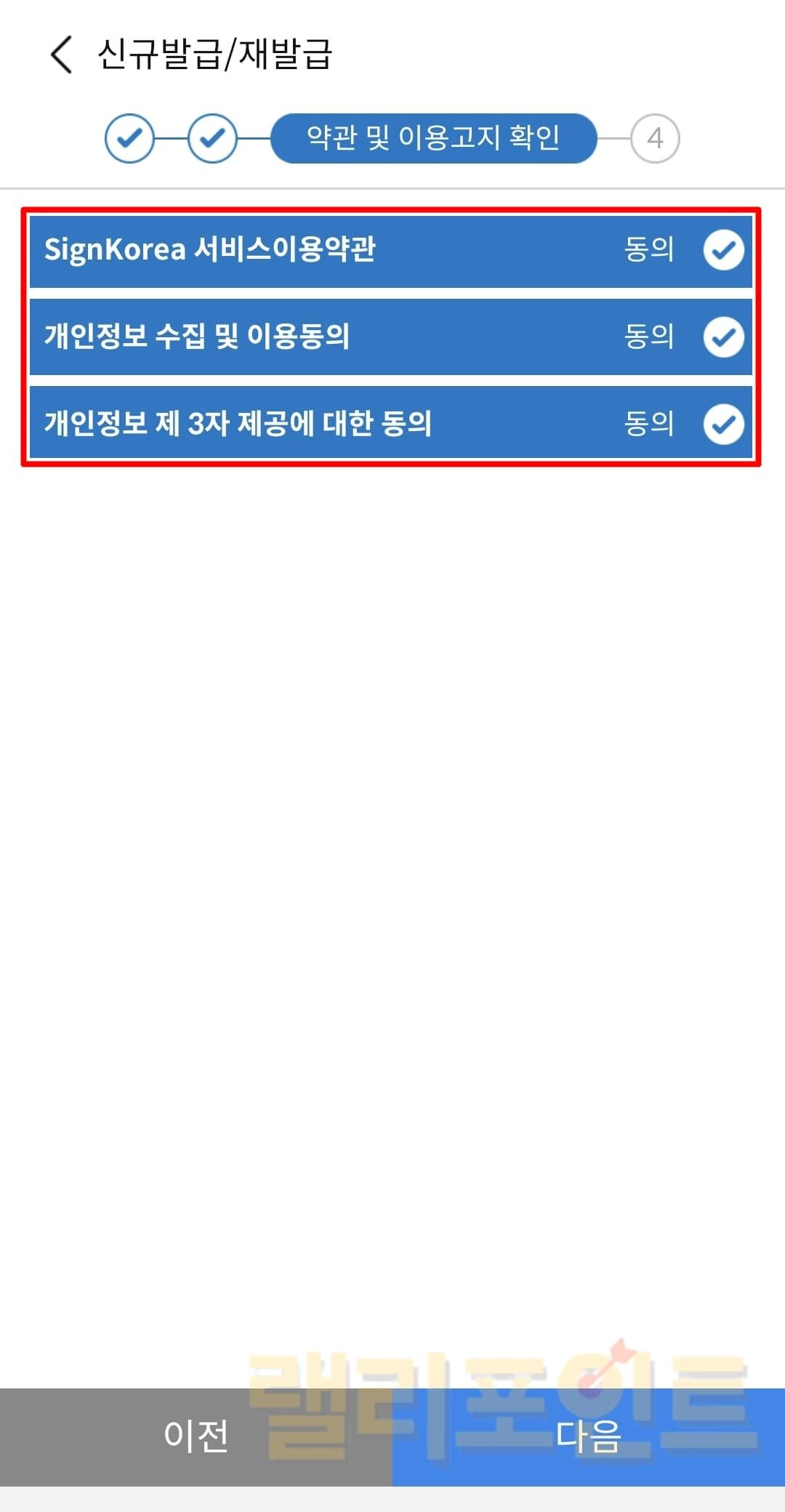The width and height of the screenshot is (785, 1512).
Task: Go back using the top-left arrow
Action: pos(61,55)
